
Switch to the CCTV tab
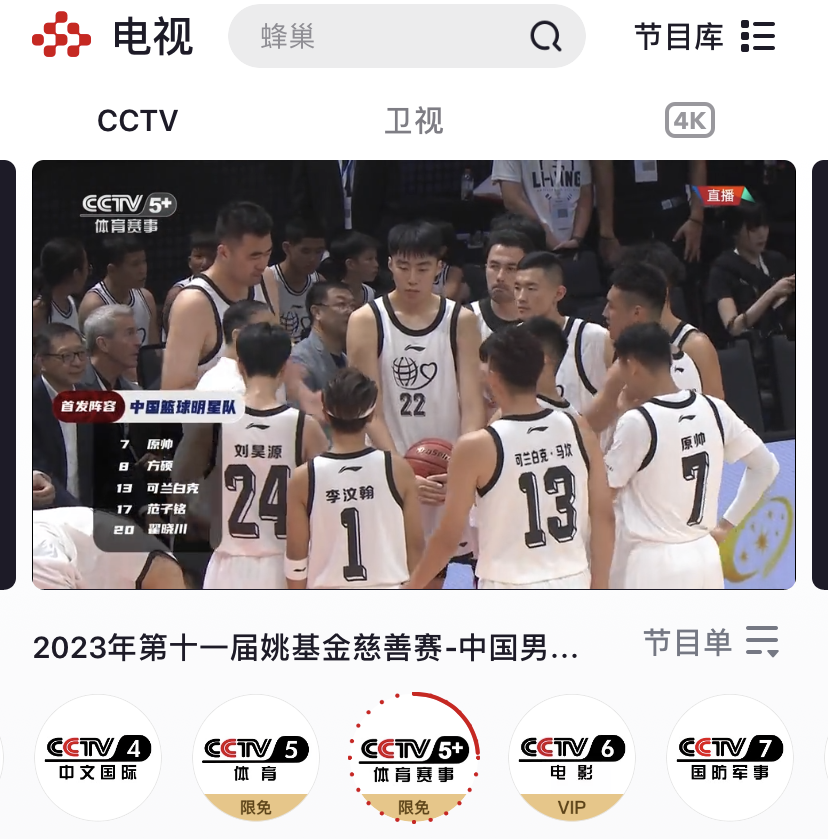(x=137, y=121)
